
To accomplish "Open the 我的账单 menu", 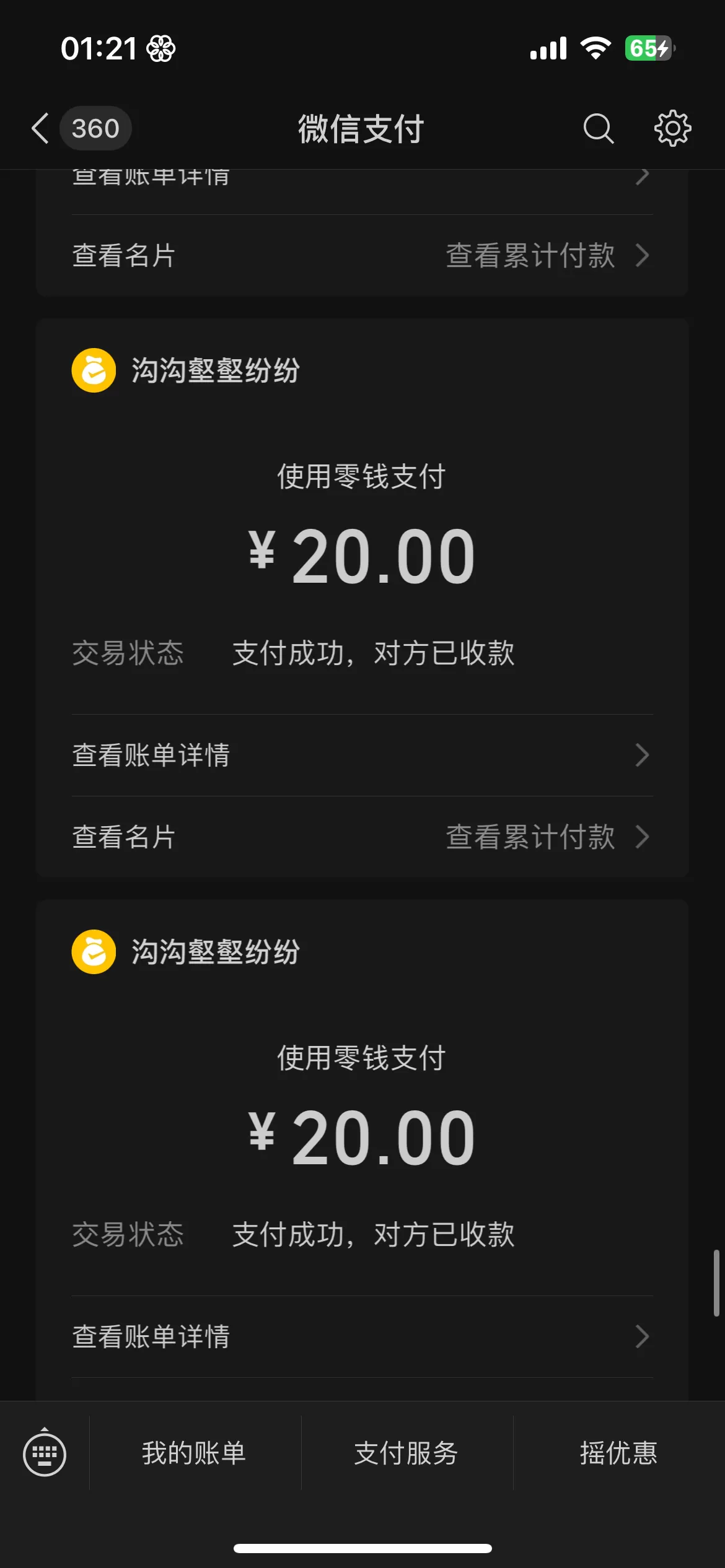I will coord(194,1453).
